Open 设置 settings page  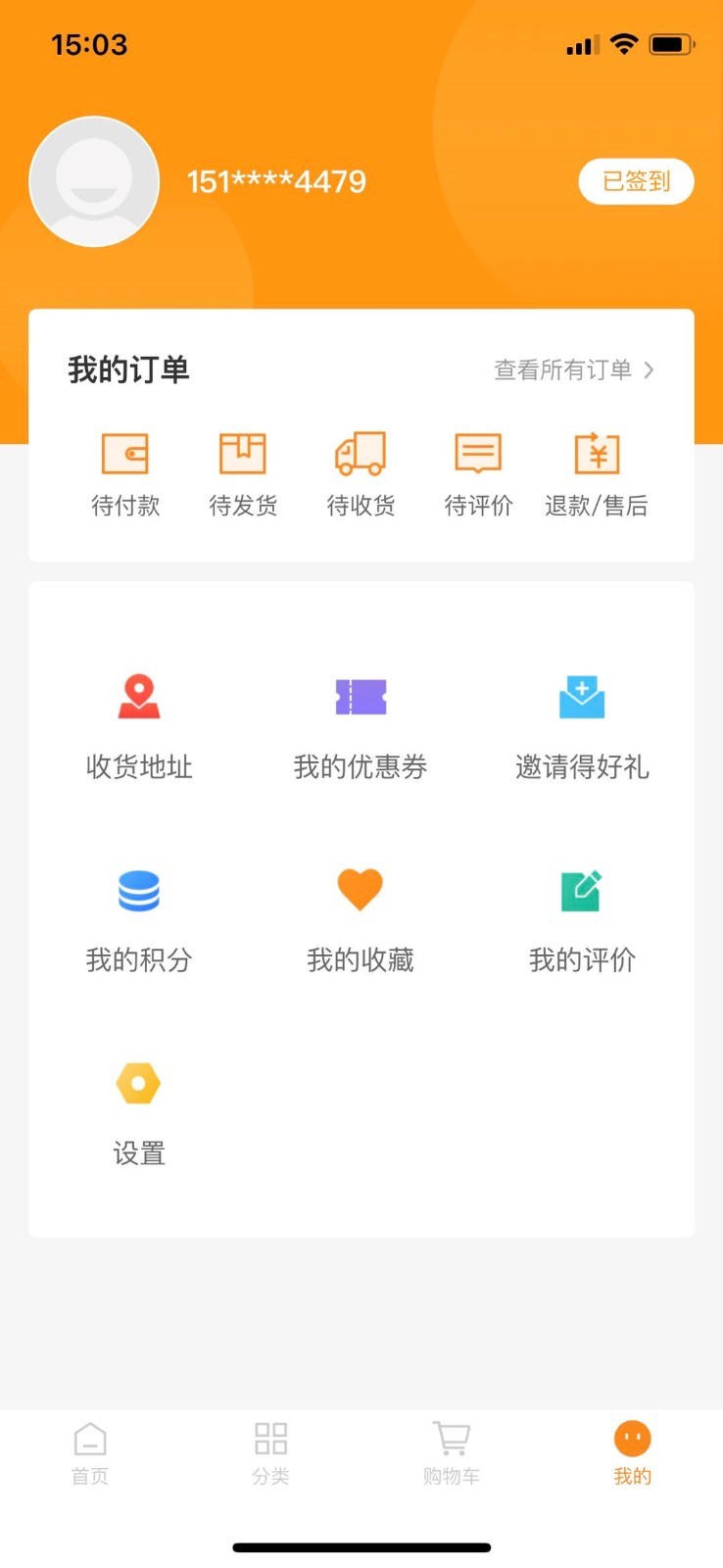tap(138, 1110)
